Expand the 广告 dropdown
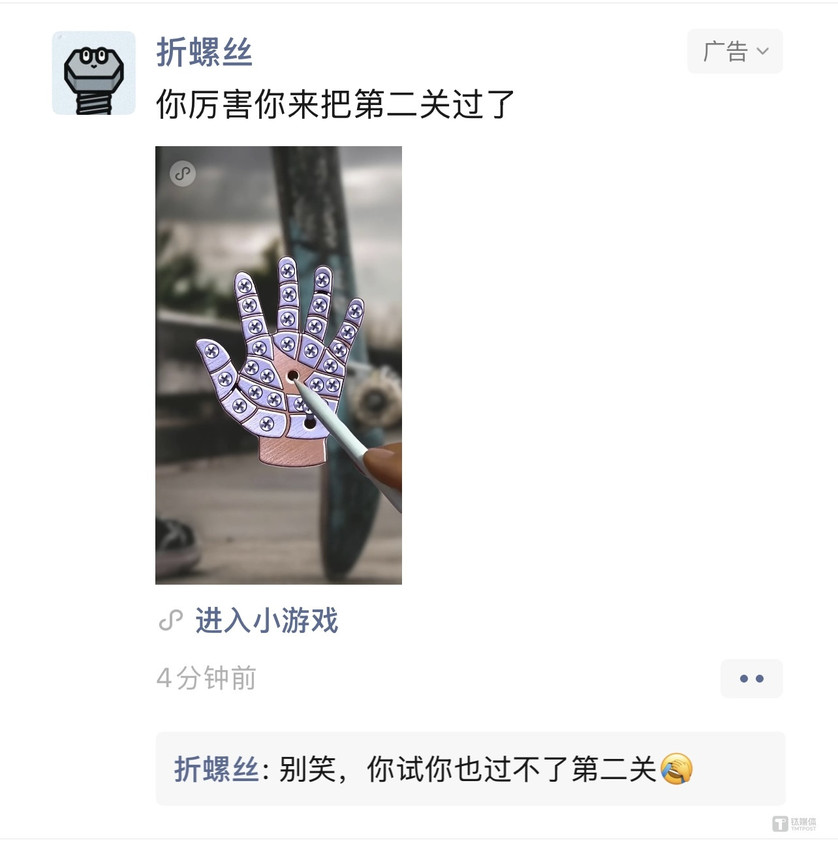The image size is (838, 847). [x=734, y=52]
